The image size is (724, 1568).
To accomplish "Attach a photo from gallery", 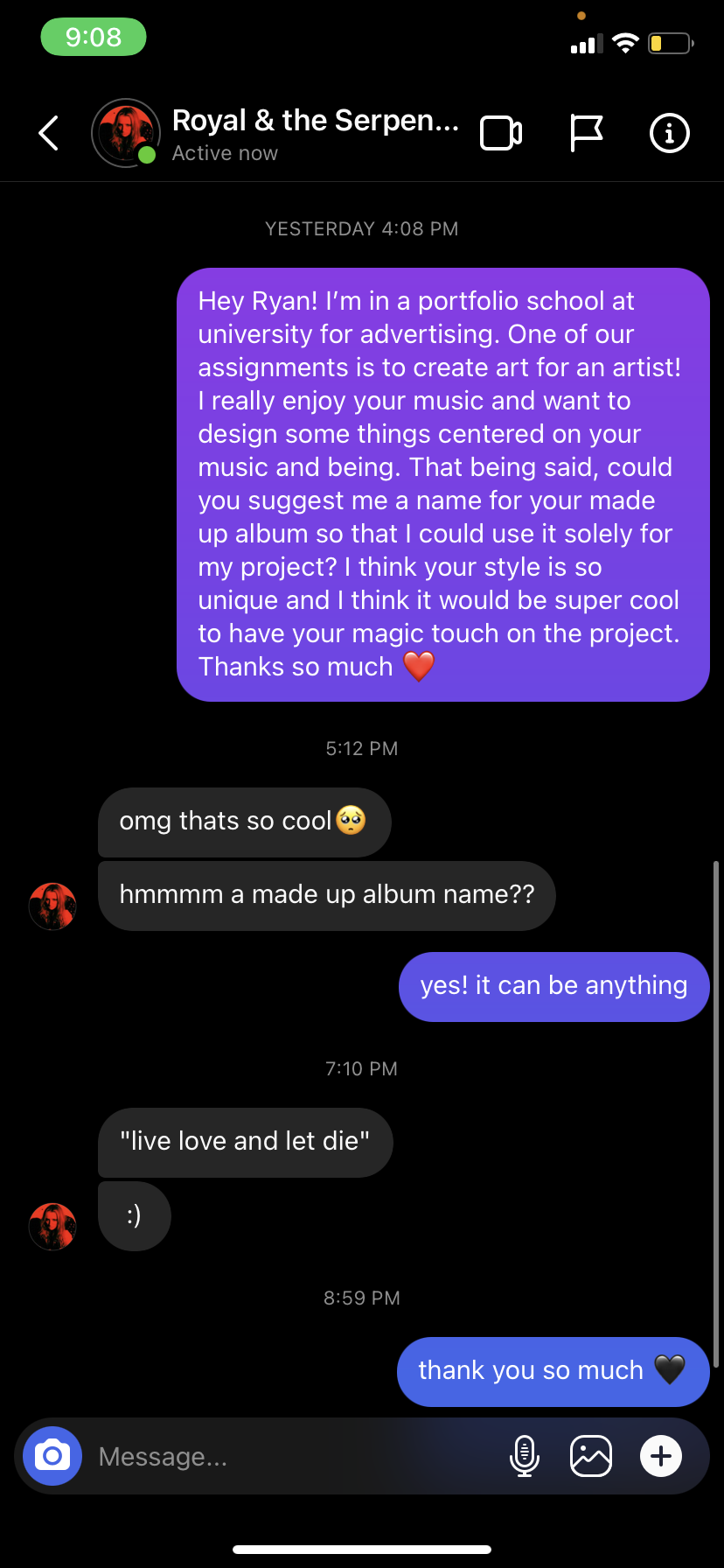I will [x=591, y=1456].
